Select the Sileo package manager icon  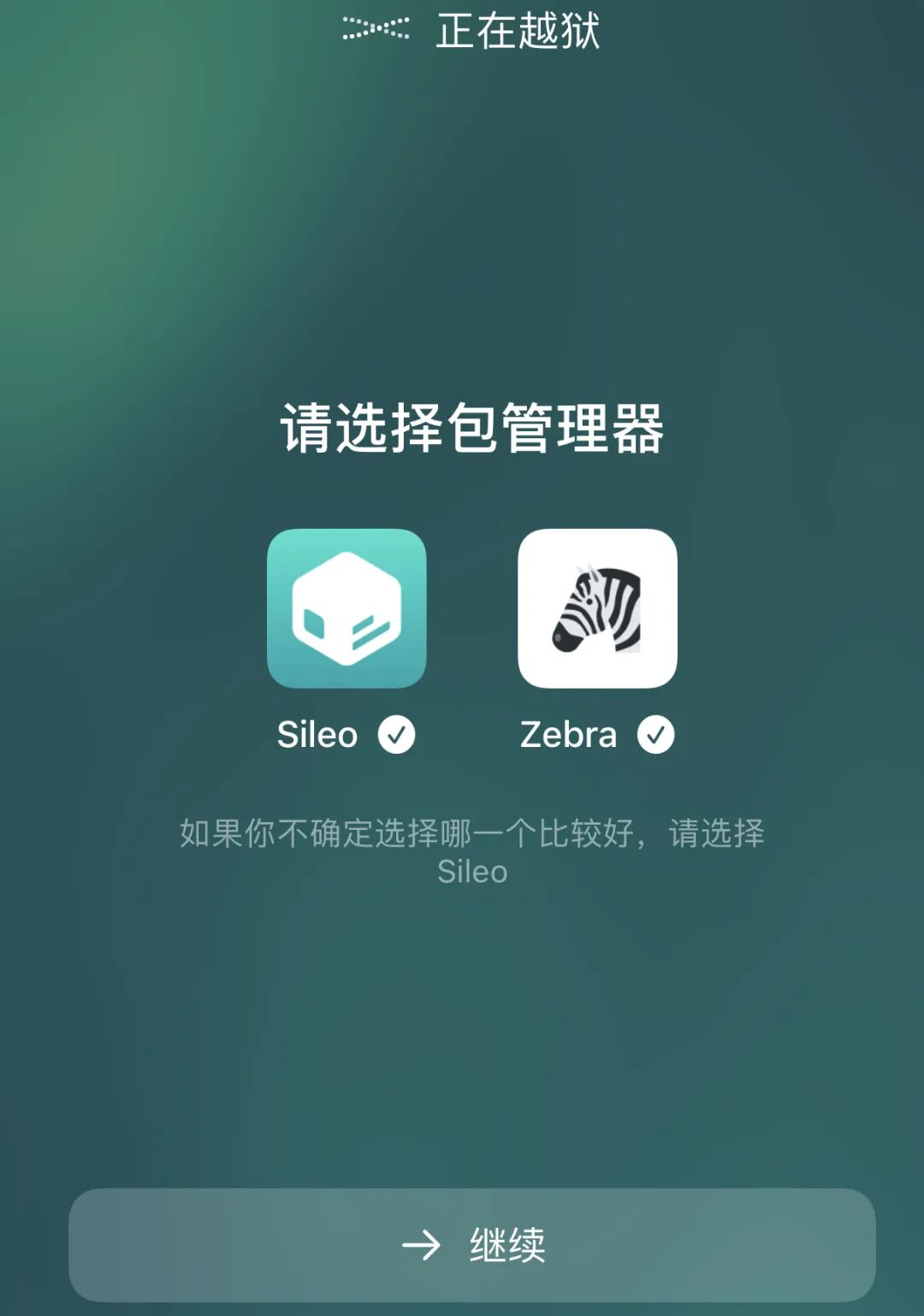point(346,608)
